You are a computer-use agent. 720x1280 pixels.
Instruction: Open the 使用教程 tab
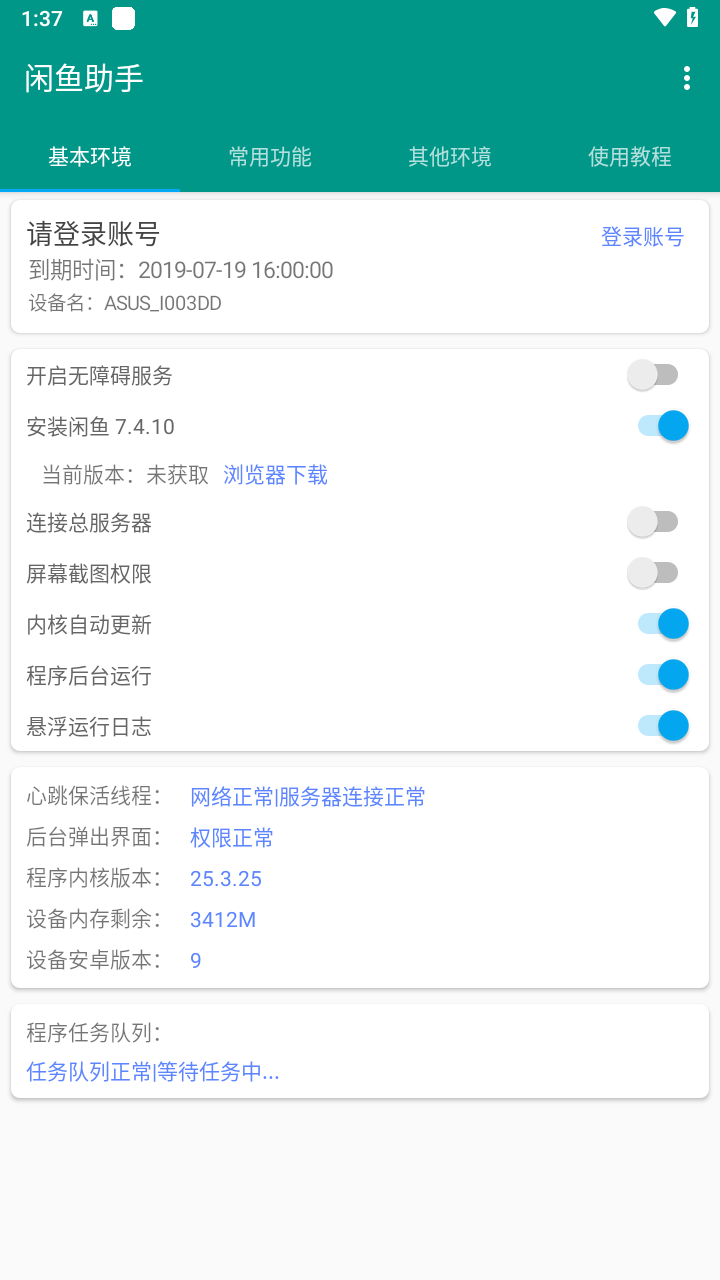[629, 157]
